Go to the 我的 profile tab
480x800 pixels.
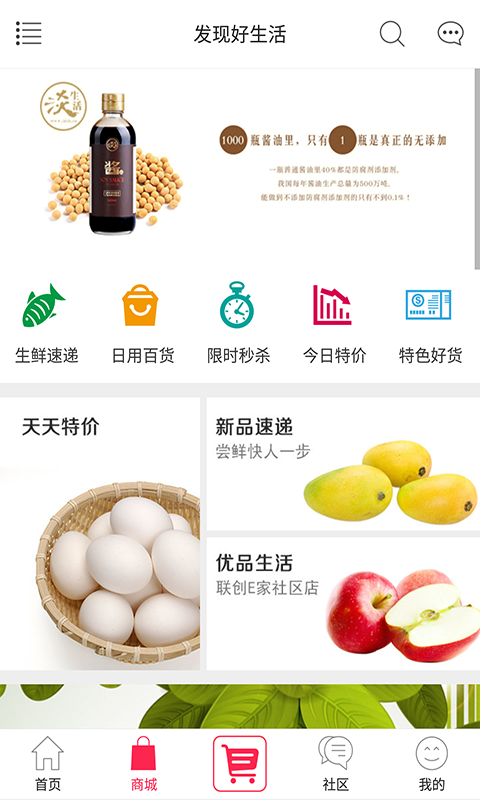(432, 764)
